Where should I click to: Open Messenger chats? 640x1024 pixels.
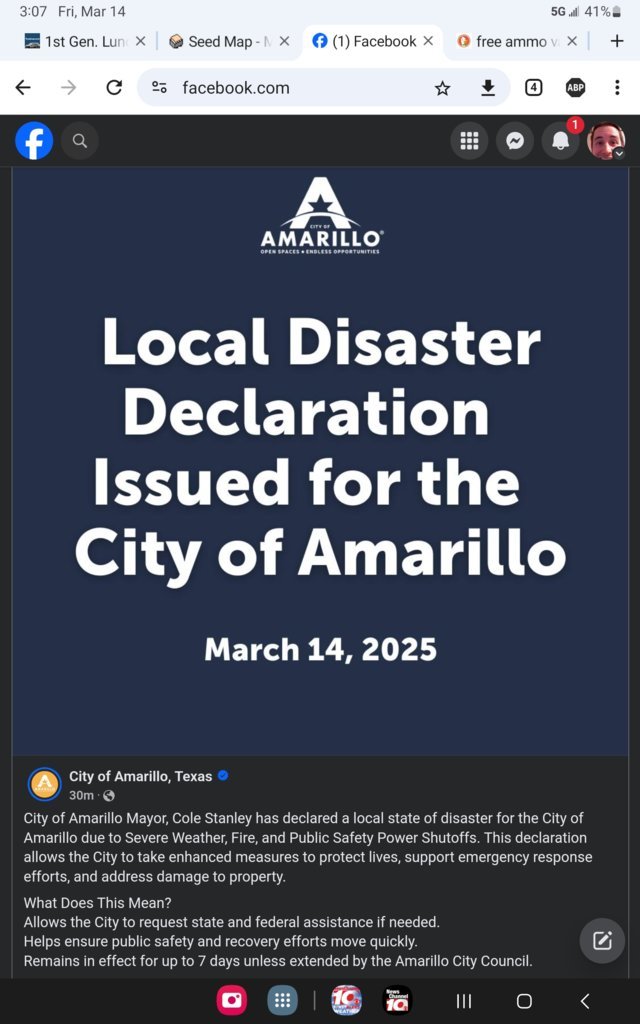click(x=515, y=141)
